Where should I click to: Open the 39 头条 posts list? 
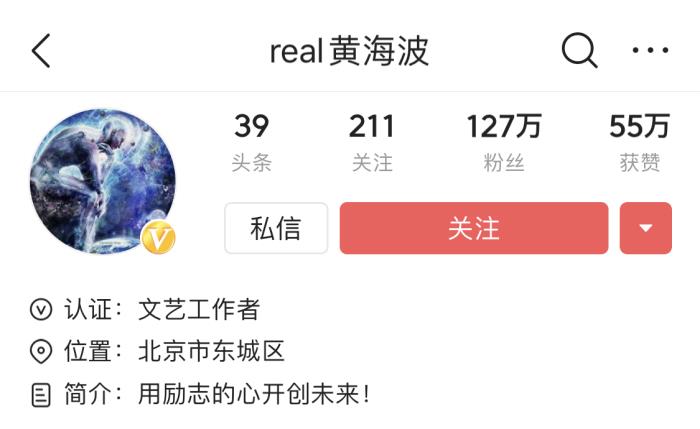point(252,142)
